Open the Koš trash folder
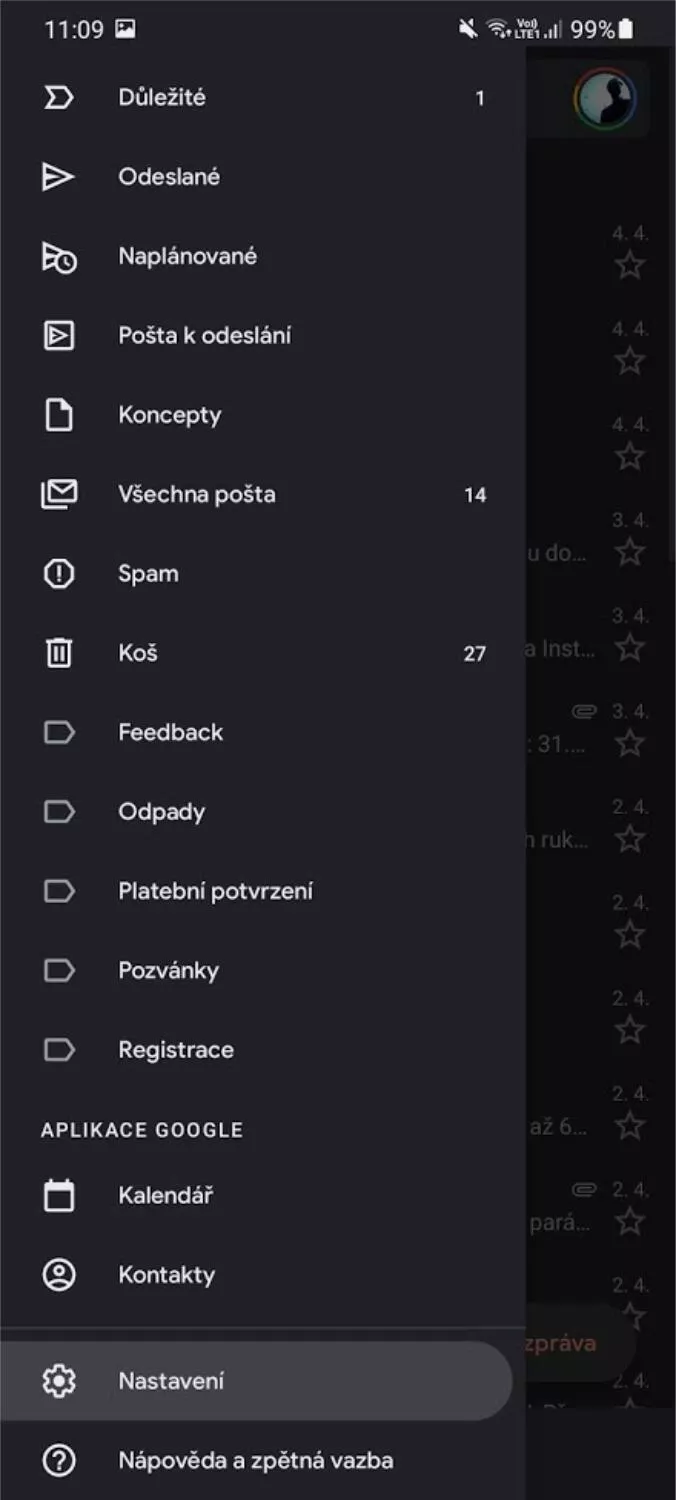The width and height of the screenshot is (676, 1500). [x=262, y=653]
